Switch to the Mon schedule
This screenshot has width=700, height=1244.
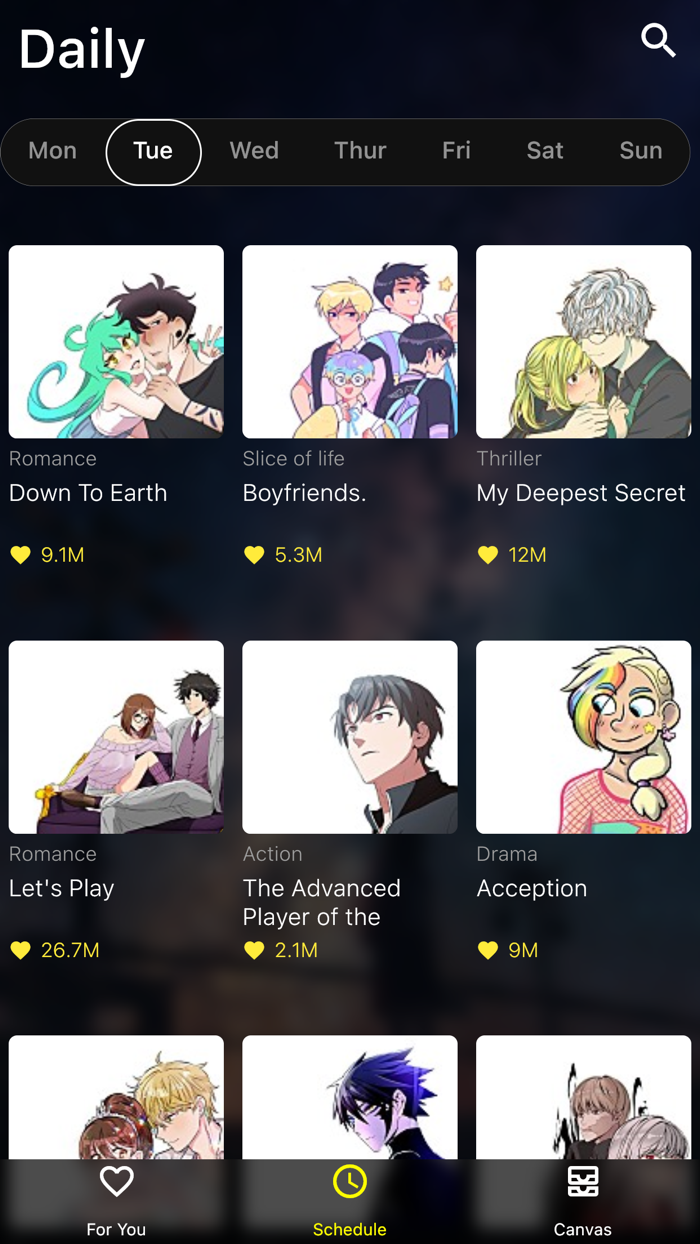(x=52, y=151)
